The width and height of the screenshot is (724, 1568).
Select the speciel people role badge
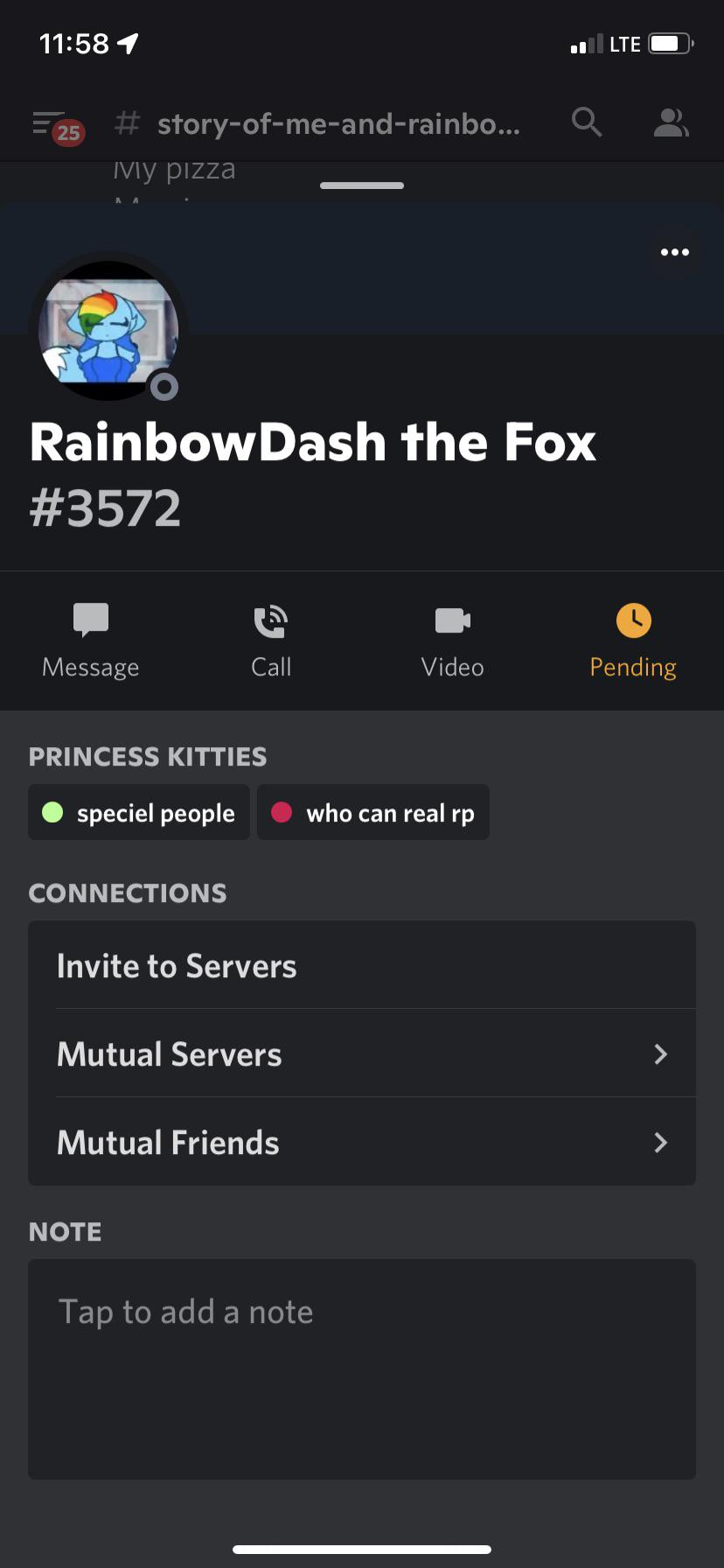138,812
